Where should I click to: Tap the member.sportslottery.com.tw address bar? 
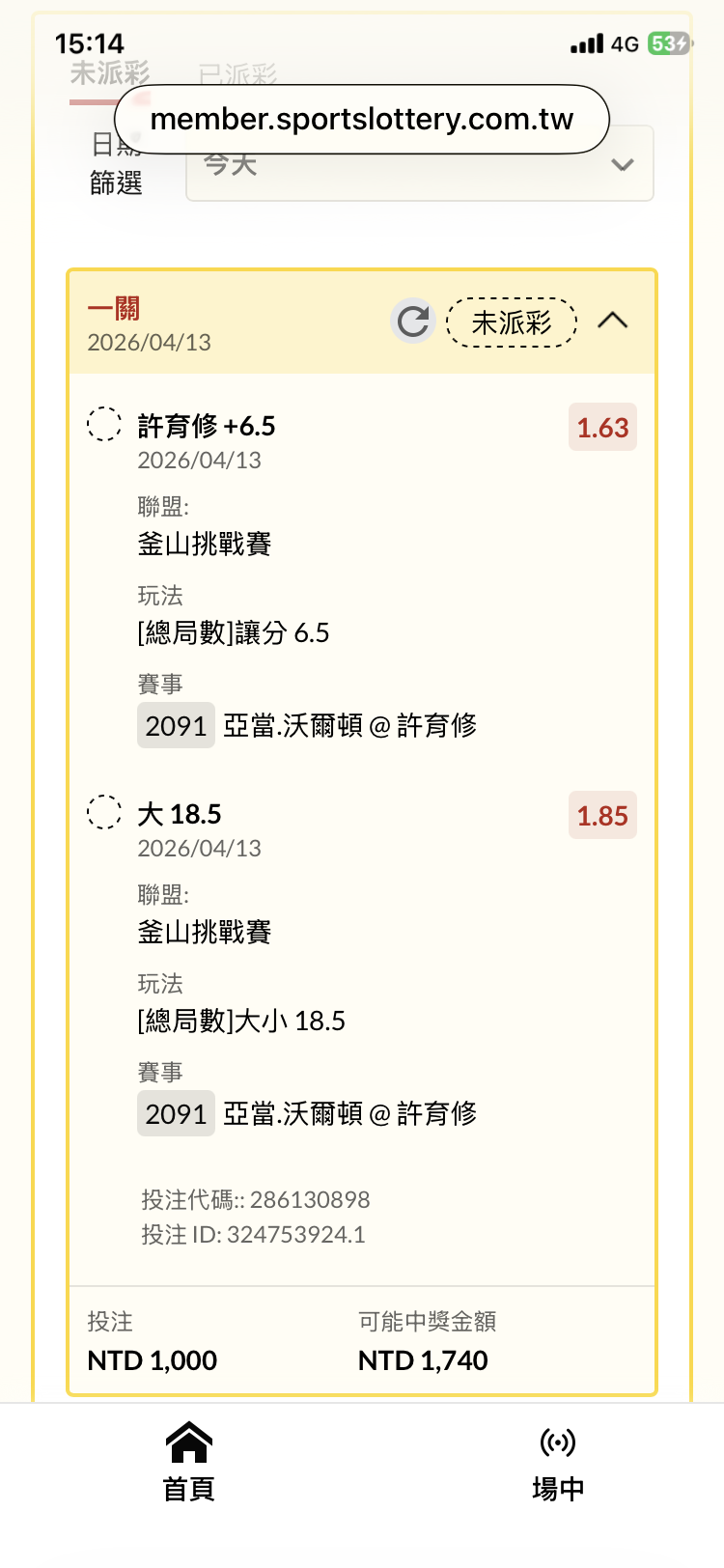pos(362,120)
